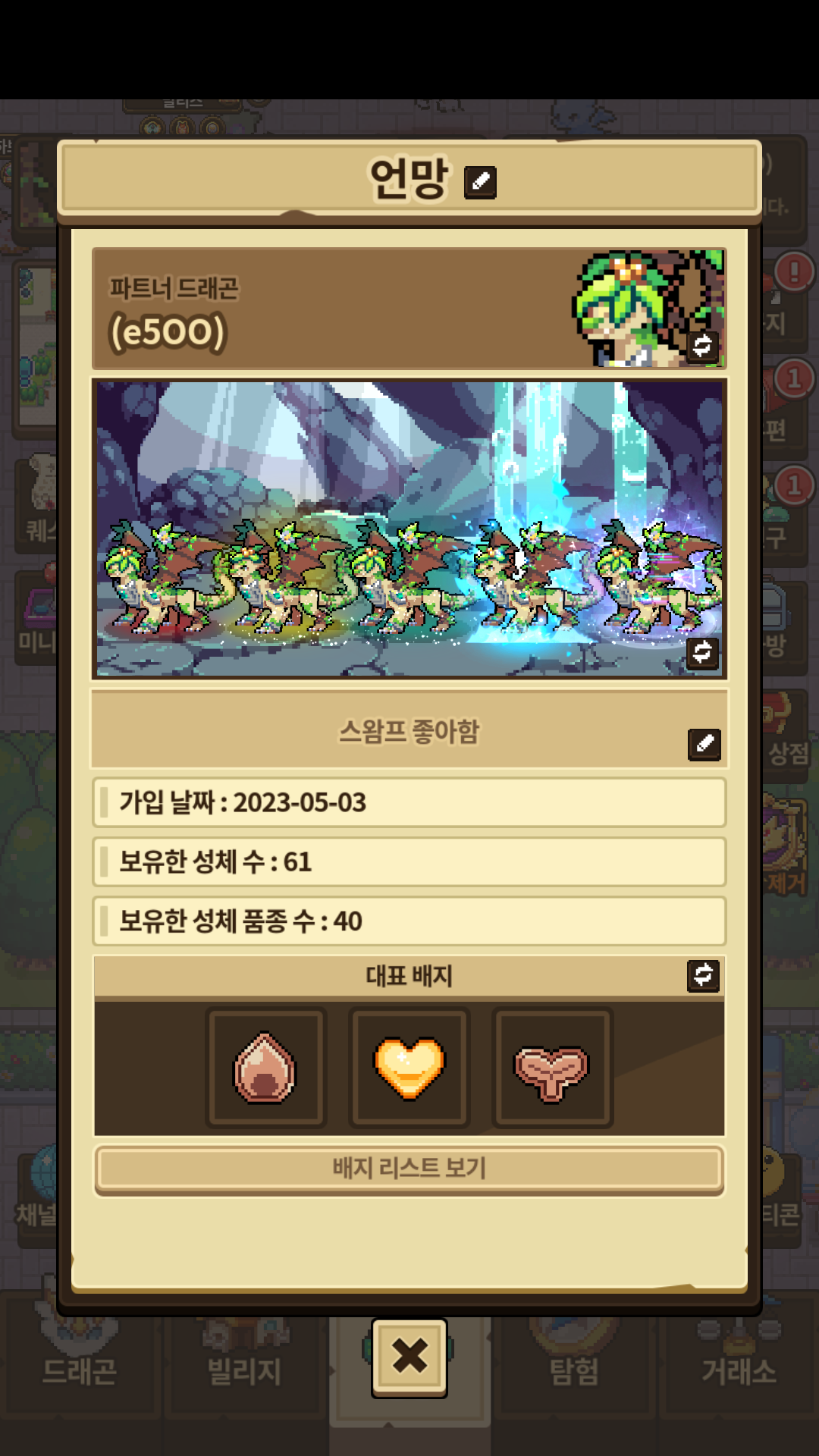Swap the profile background banner image
Screen dimensions: 819x1456
[702, 652]
